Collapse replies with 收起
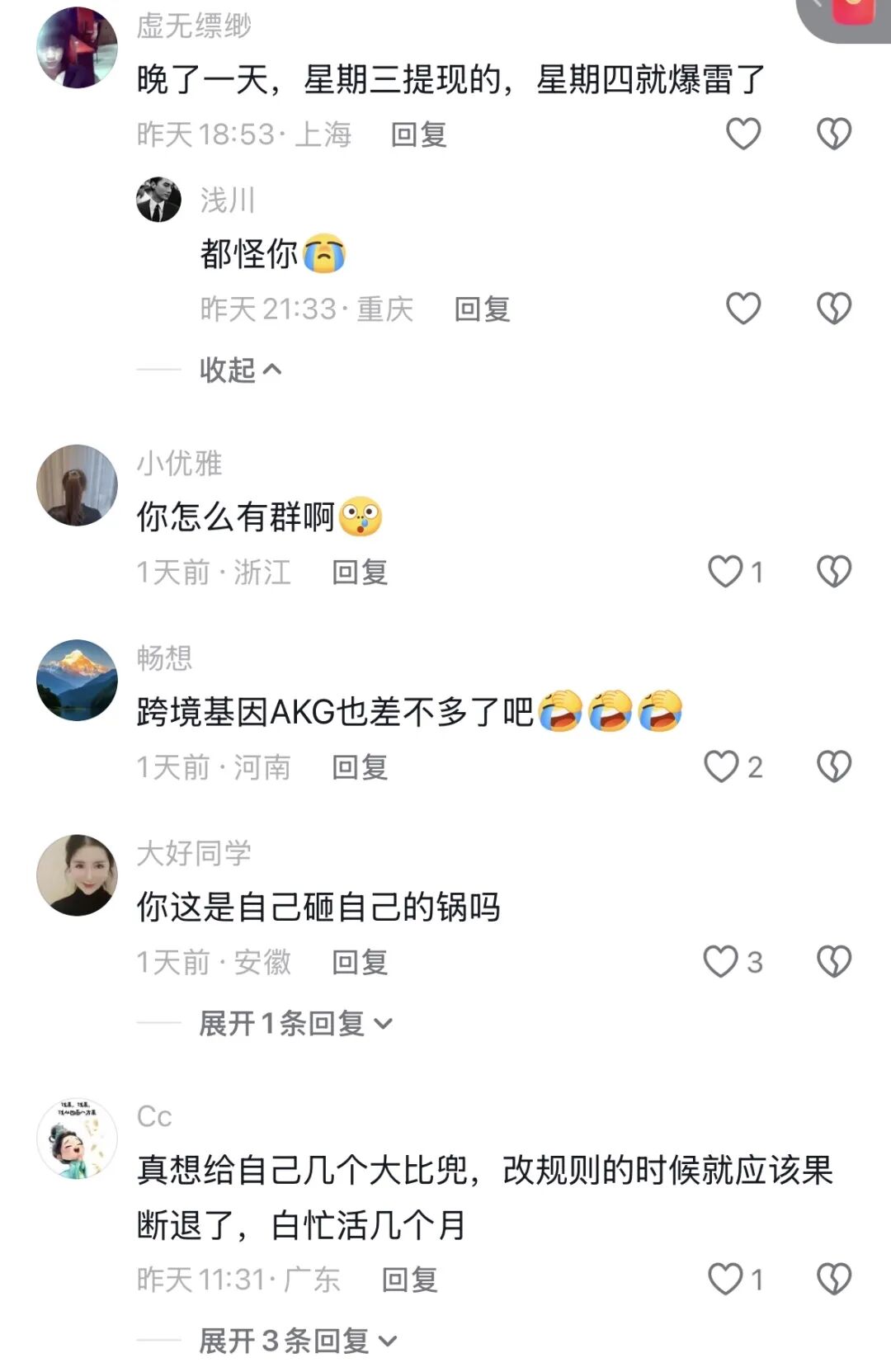Screen dimensions: 891x1372 (x=240, y=370)
